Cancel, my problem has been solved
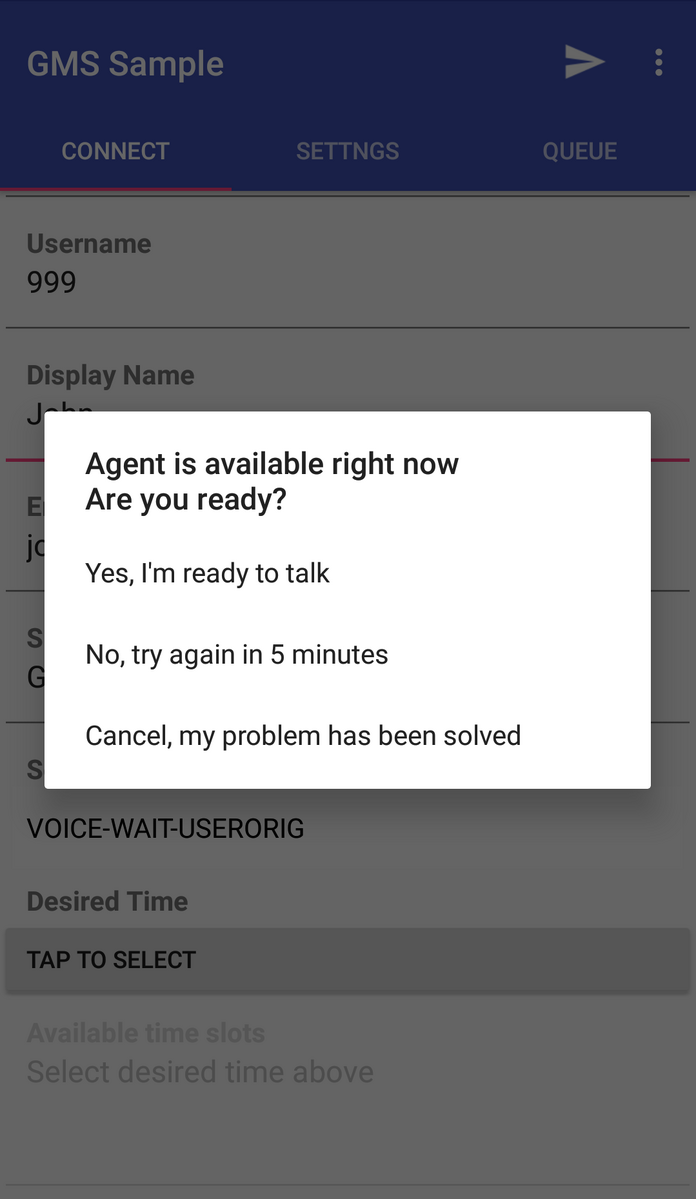696x1199 pixels. [x=303, y=736]
